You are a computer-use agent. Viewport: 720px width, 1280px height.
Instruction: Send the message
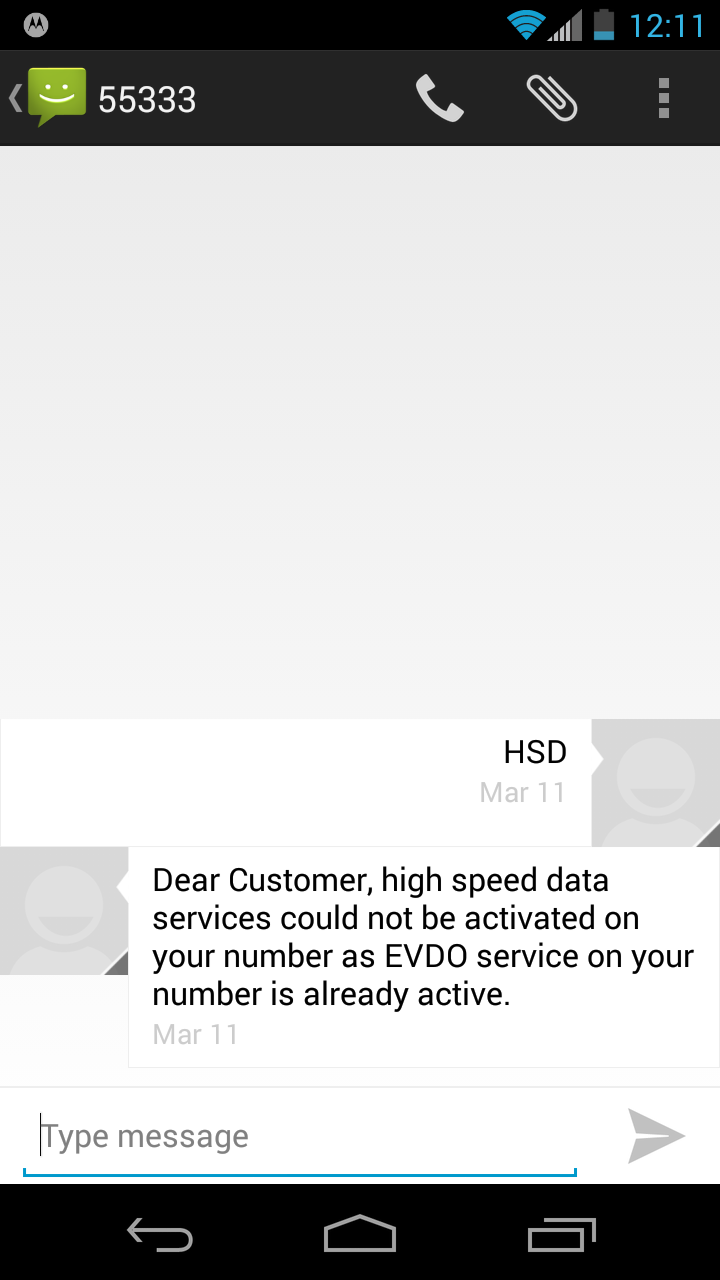[656, 1136]
